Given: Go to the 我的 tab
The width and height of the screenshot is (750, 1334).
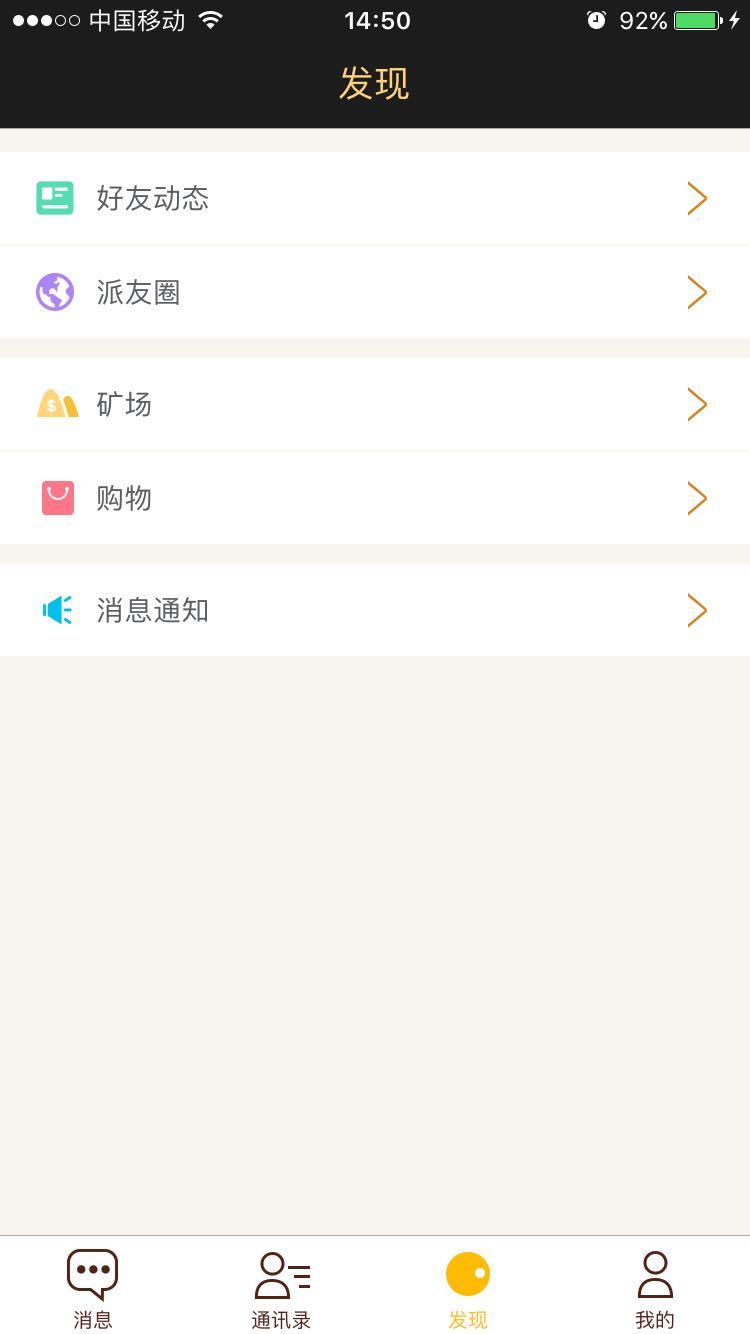Looking at the screenshot, I should tap(655, 1288).
